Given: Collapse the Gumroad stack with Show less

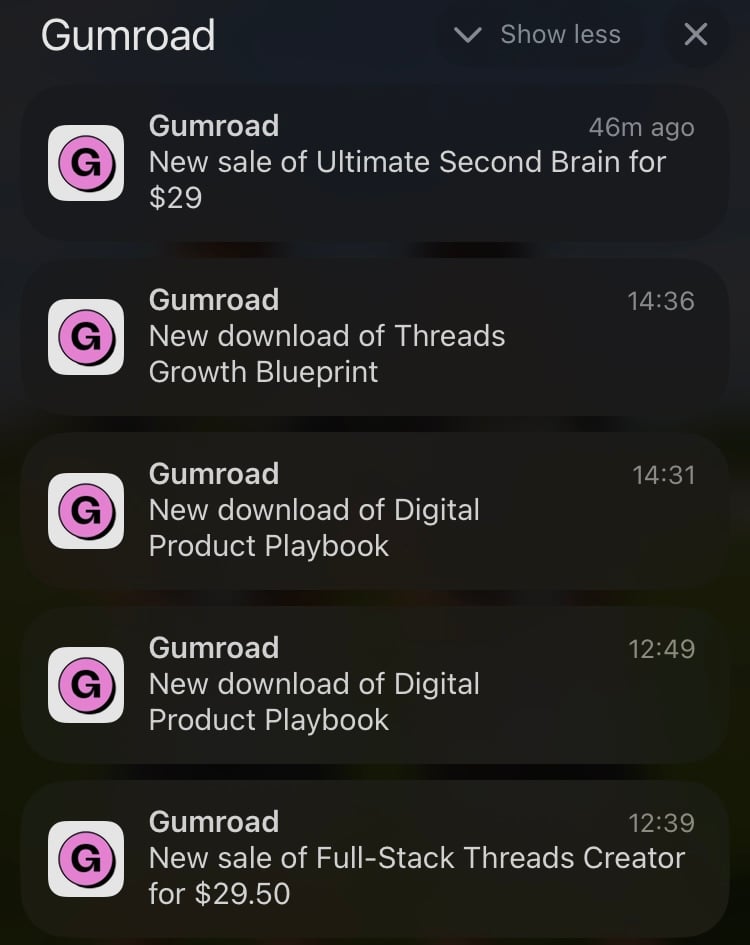Looking at the screenshot, I should (x=538, y=35).
